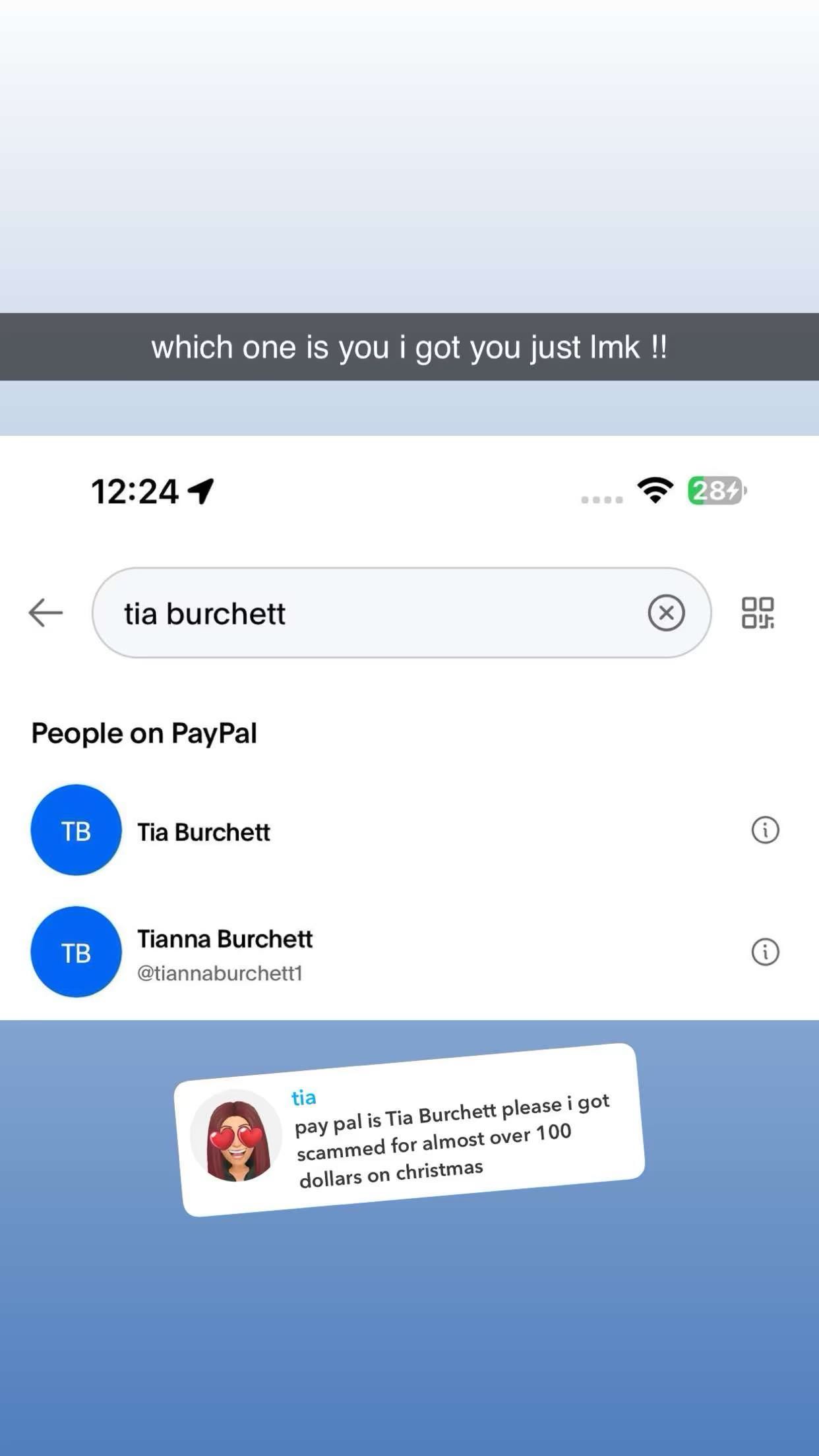
Task: Open info icon next to Tianna Burchett
Action: [765, 952]
